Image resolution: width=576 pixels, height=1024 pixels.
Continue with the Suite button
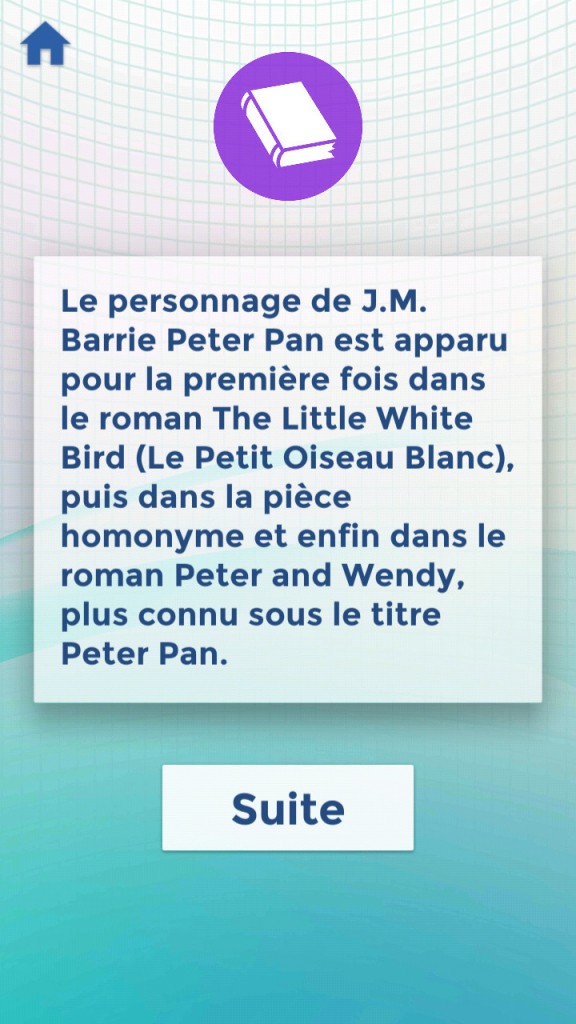pyautogui.click(x=287, y=808)
